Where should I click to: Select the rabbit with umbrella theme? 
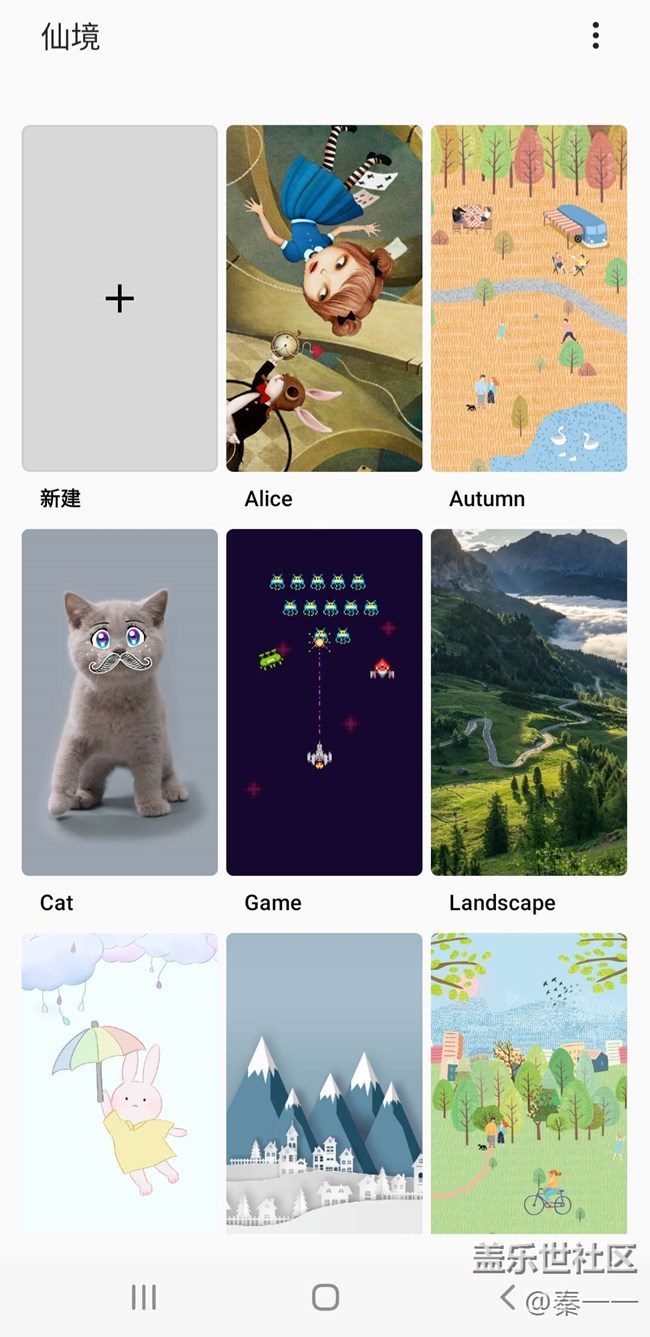[120, 1082]
